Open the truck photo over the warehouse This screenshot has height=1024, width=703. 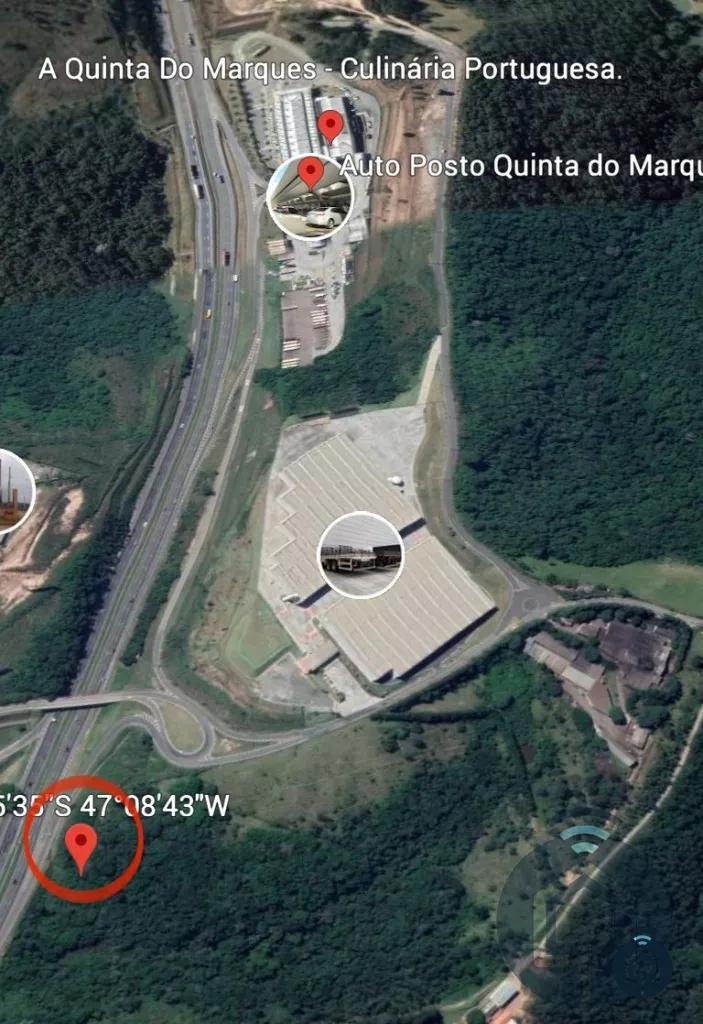coord(360,555)
